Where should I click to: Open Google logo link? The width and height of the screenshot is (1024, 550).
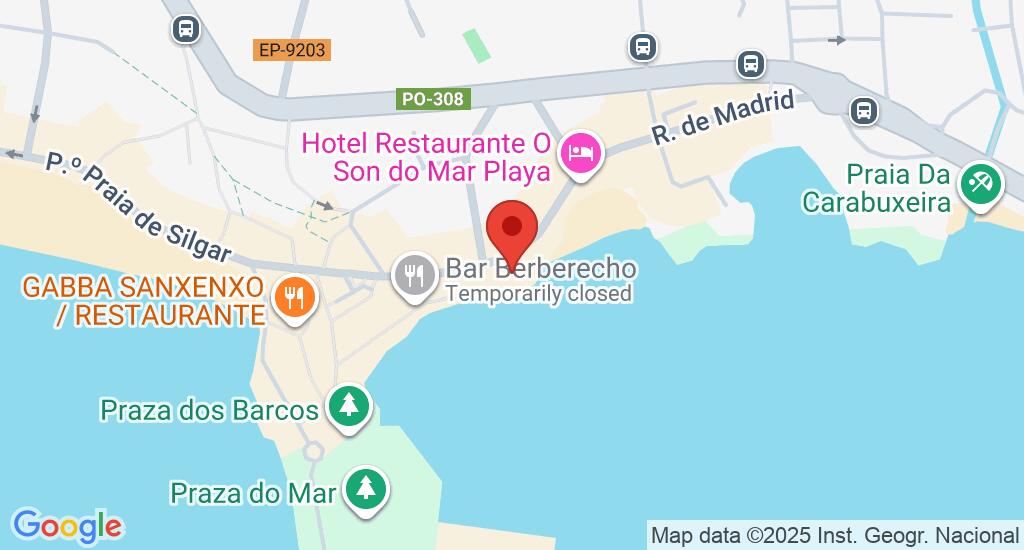click(x=67, y=525)
